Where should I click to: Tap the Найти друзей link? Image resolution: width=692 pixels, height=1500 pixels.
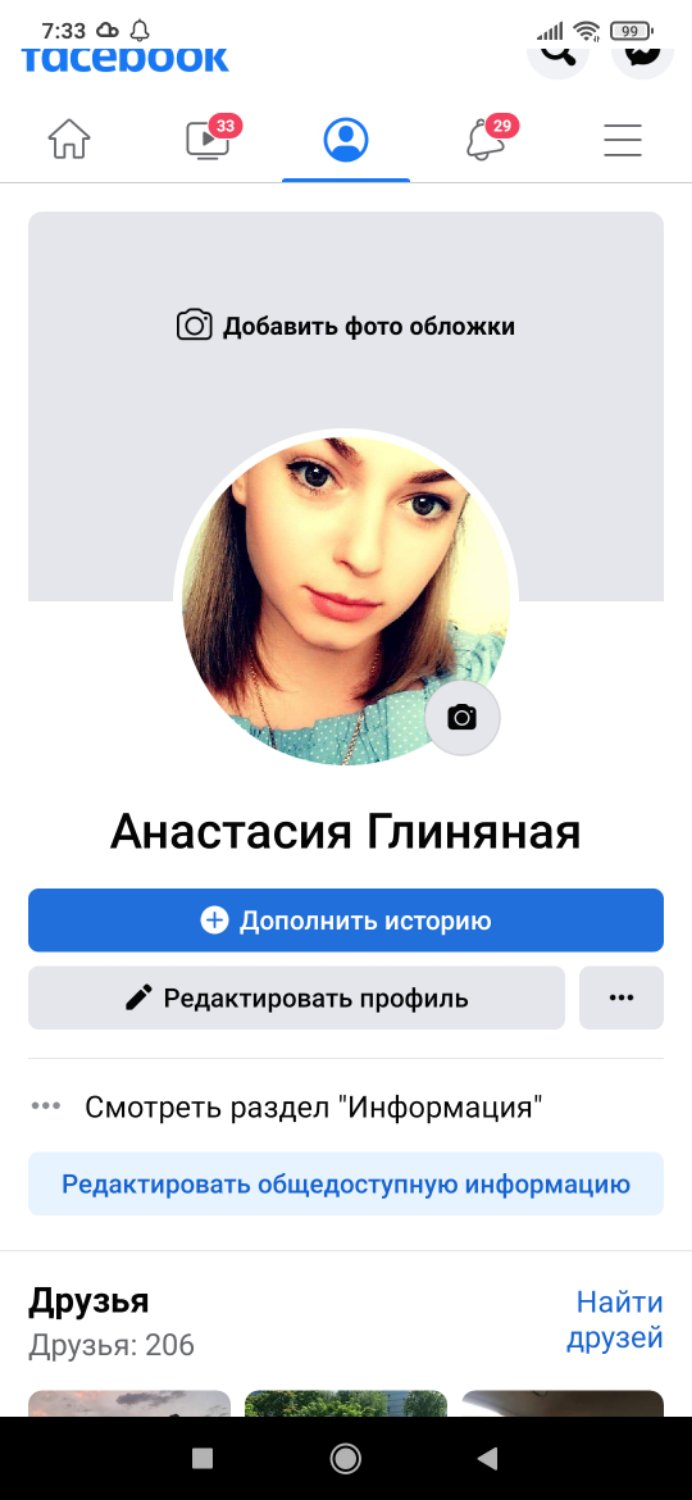(616, 1320)
